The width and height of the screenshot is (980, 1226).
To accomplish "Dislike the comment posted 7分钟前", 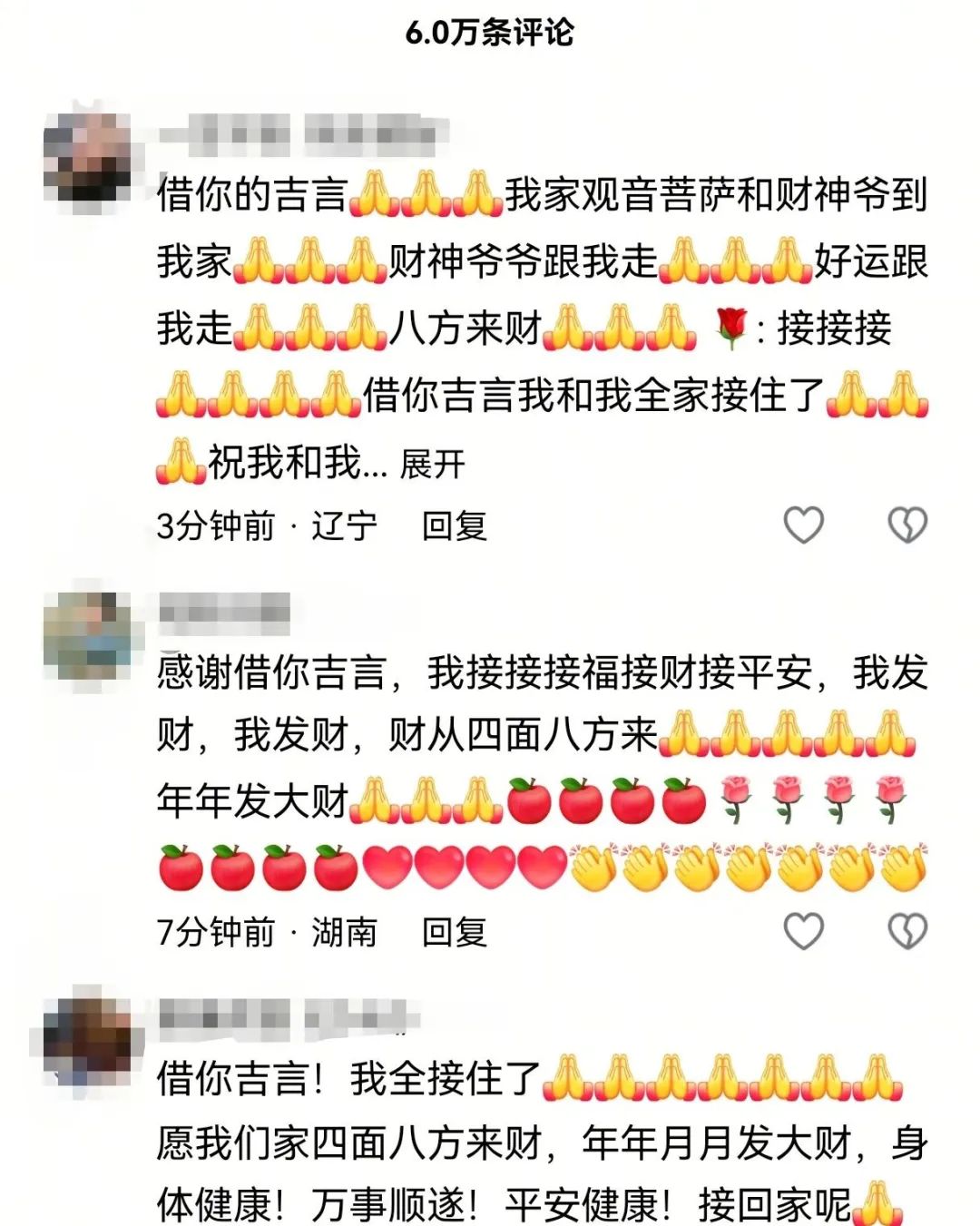I will pyautogui.click(x=906, y=932).
